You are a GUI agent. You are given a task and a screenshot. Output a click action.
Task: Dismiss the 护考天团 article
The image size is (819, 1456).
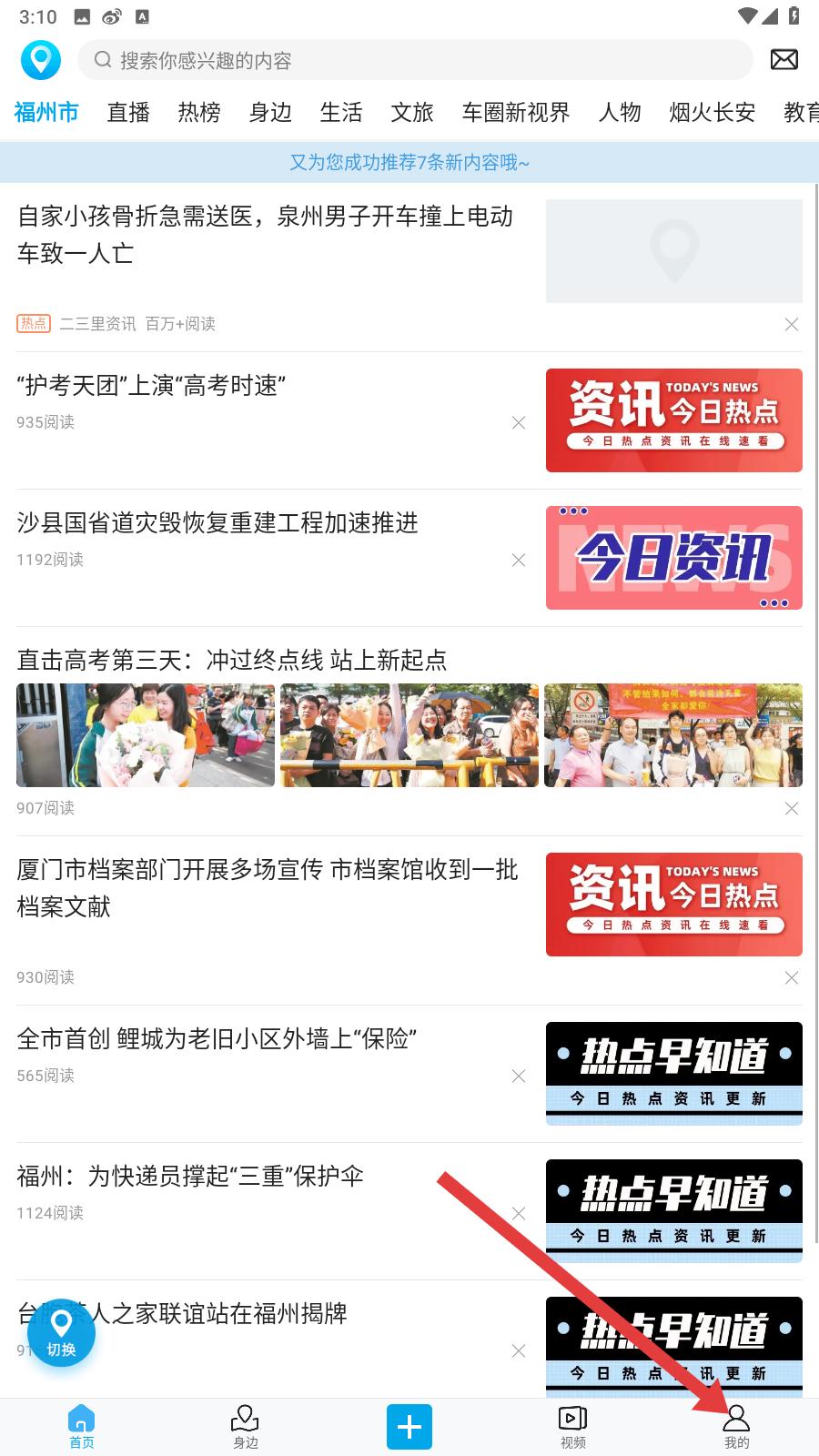519,422
